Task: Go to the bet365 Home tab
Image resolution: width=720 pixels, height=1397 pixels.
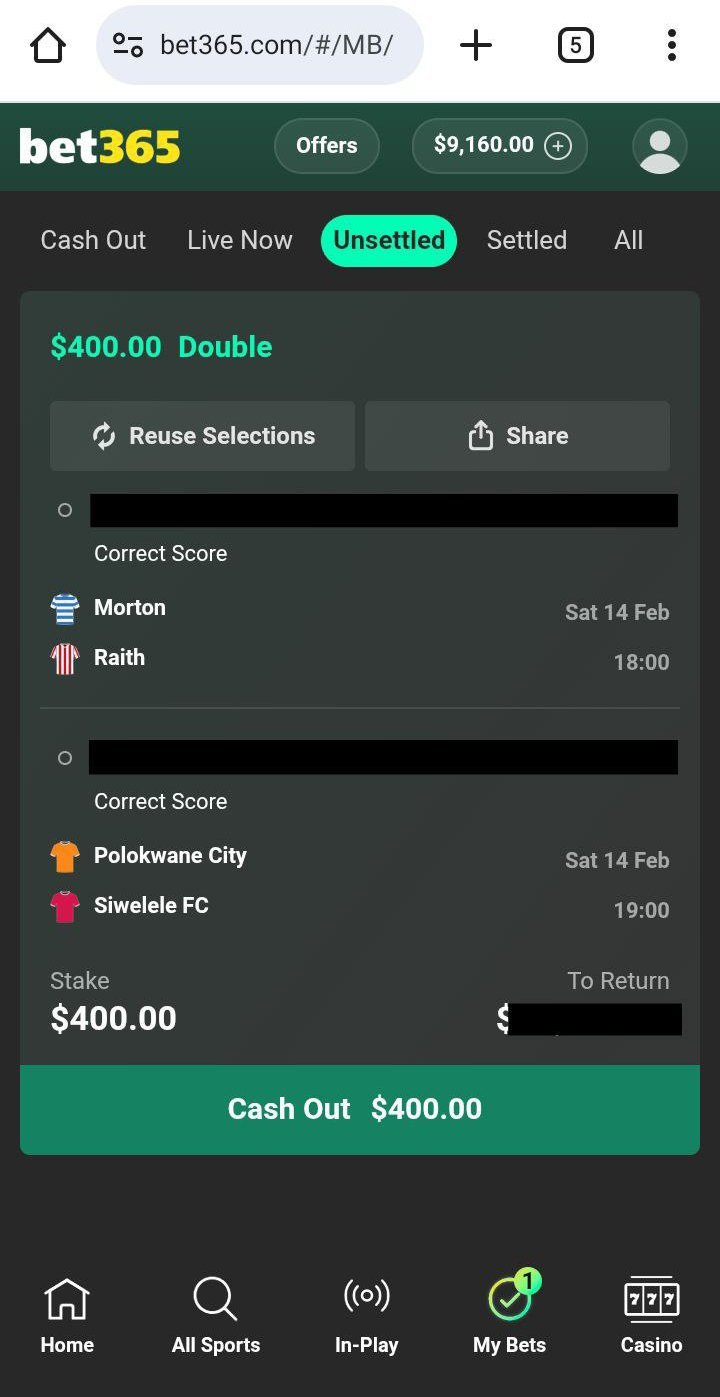Action: coord(67,1315)
